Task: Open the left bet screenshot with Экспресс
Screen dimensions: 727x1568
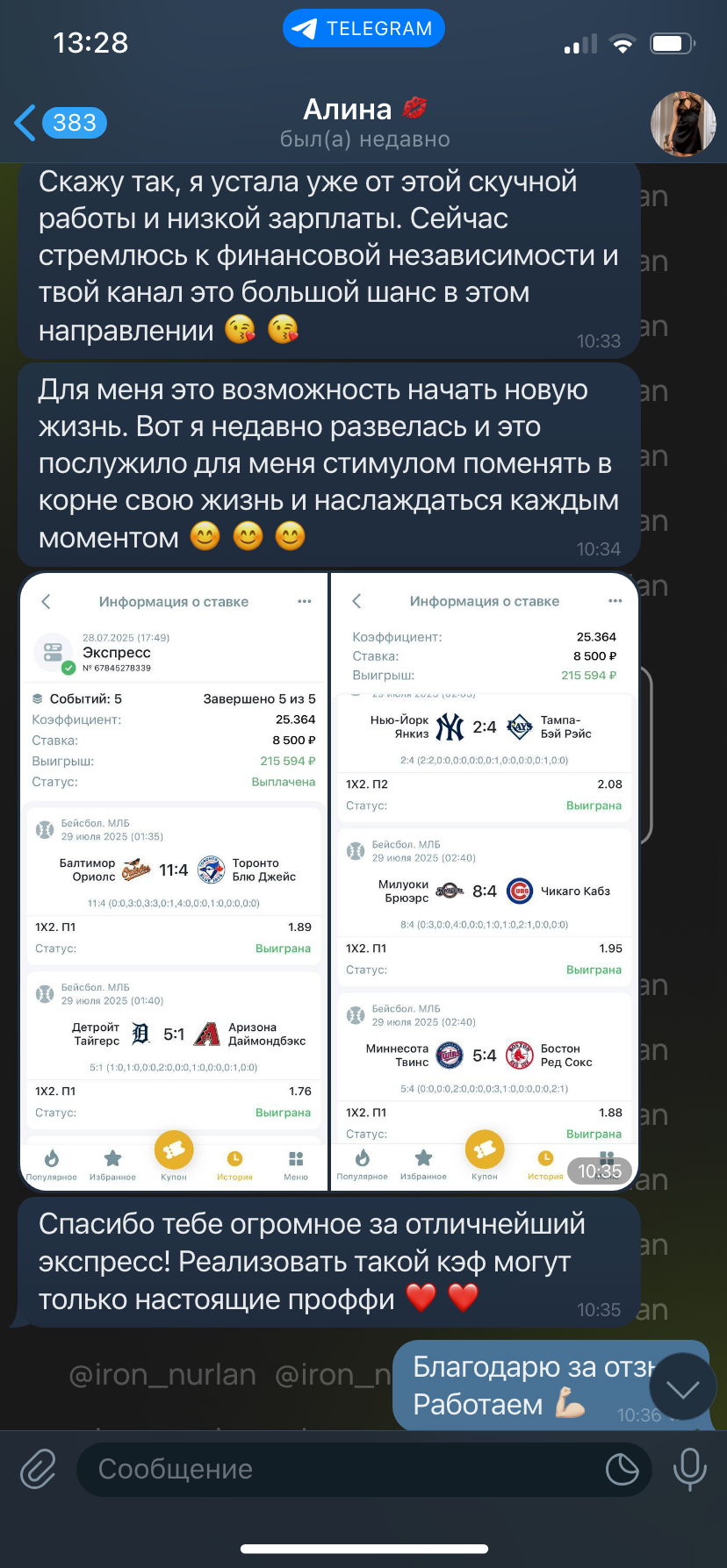Action: coord(173,882)
